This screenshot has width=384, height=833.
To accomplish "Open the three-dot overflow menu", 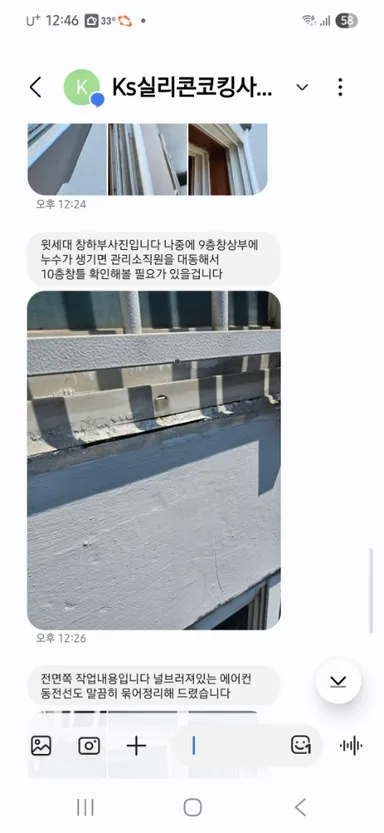I will 340,87.
